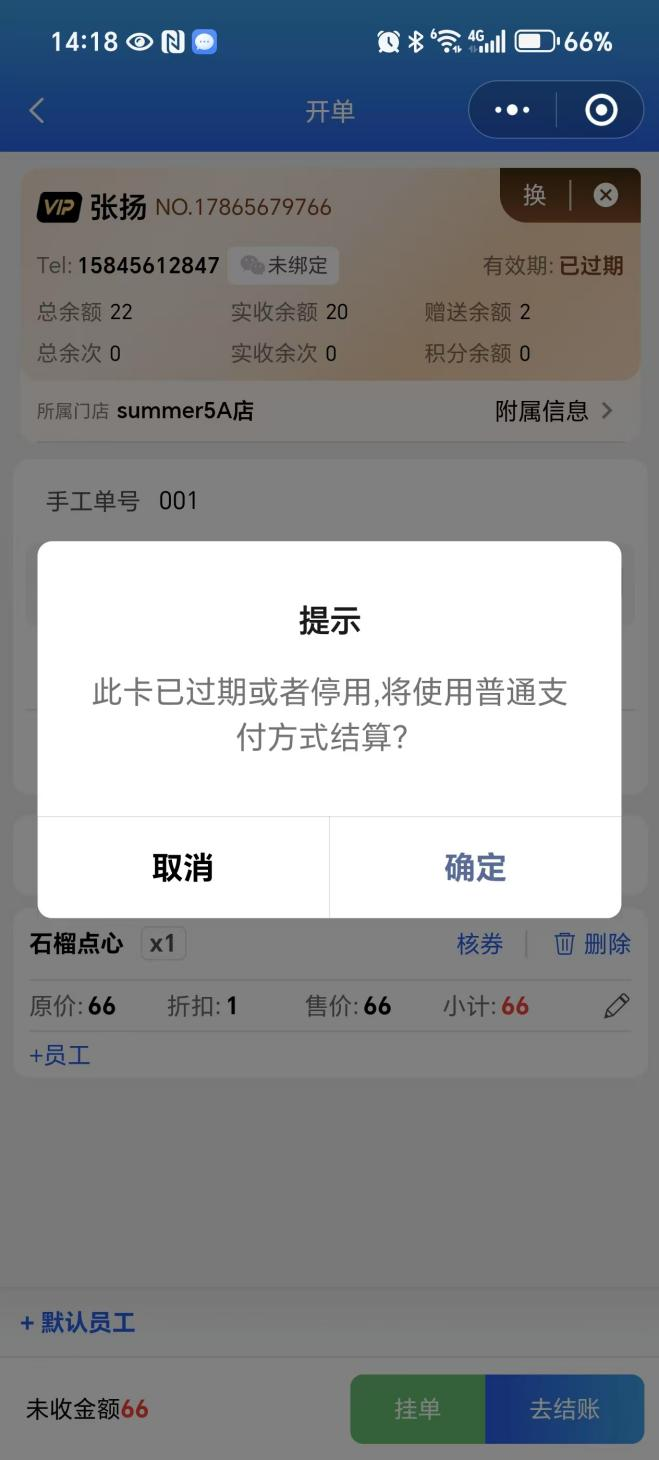Tap 挂单 to hold the order

pyautogui.click(x=417, y=1409)
